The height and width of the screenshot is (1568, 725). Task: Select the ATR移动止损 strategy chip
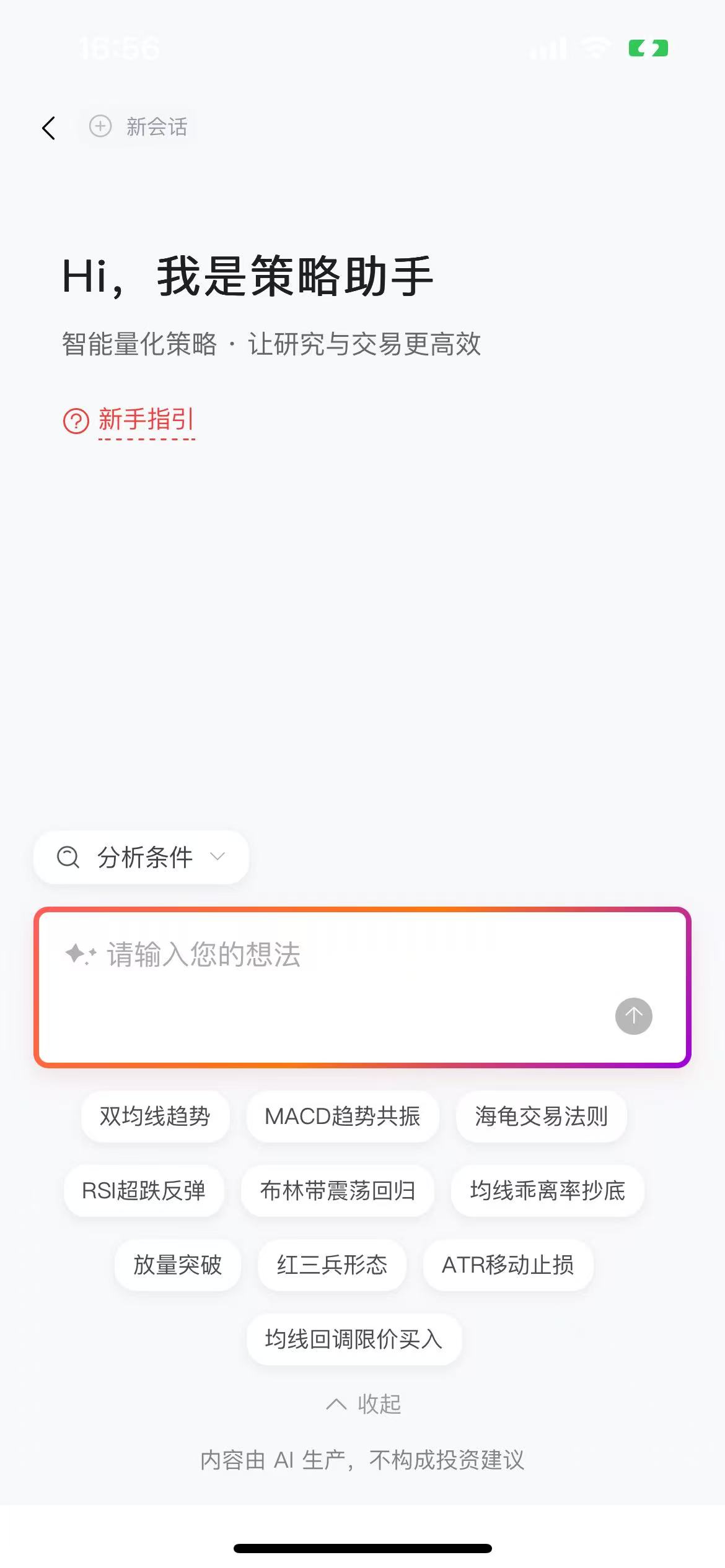click(x=507, y=1265)
